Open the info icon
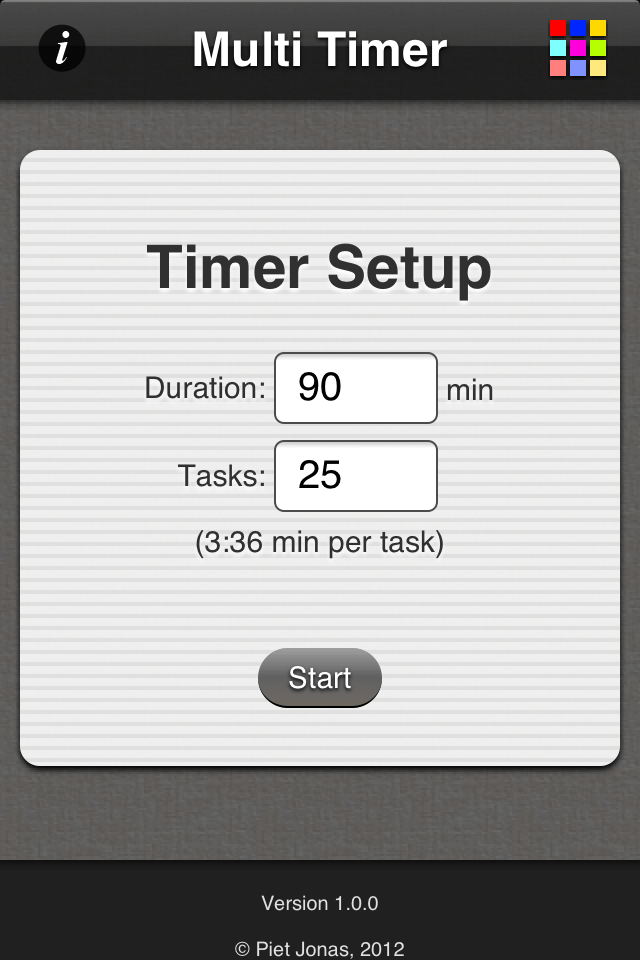 pos(62,48)
